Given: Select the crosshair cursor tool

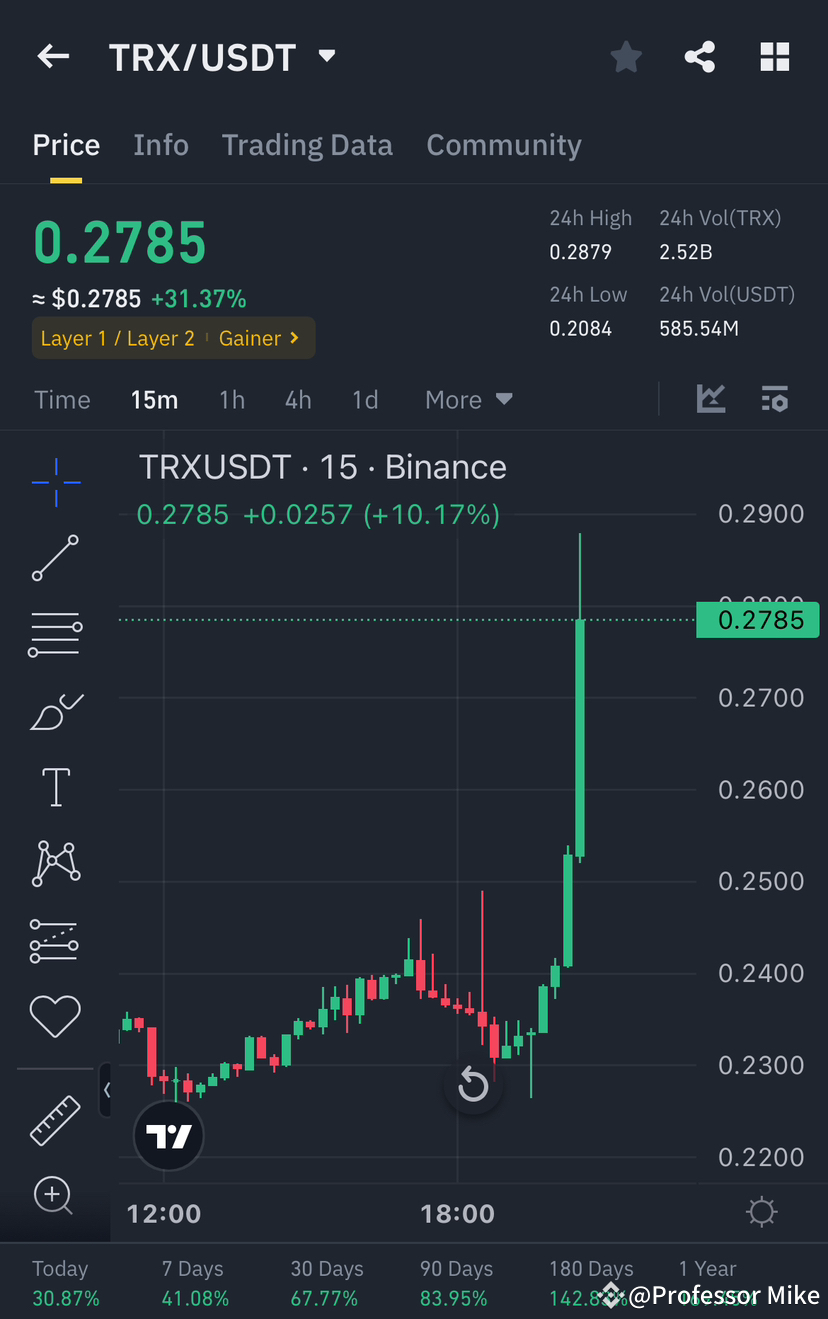Looking at the screenshot, I should click(x=55, y=483).
